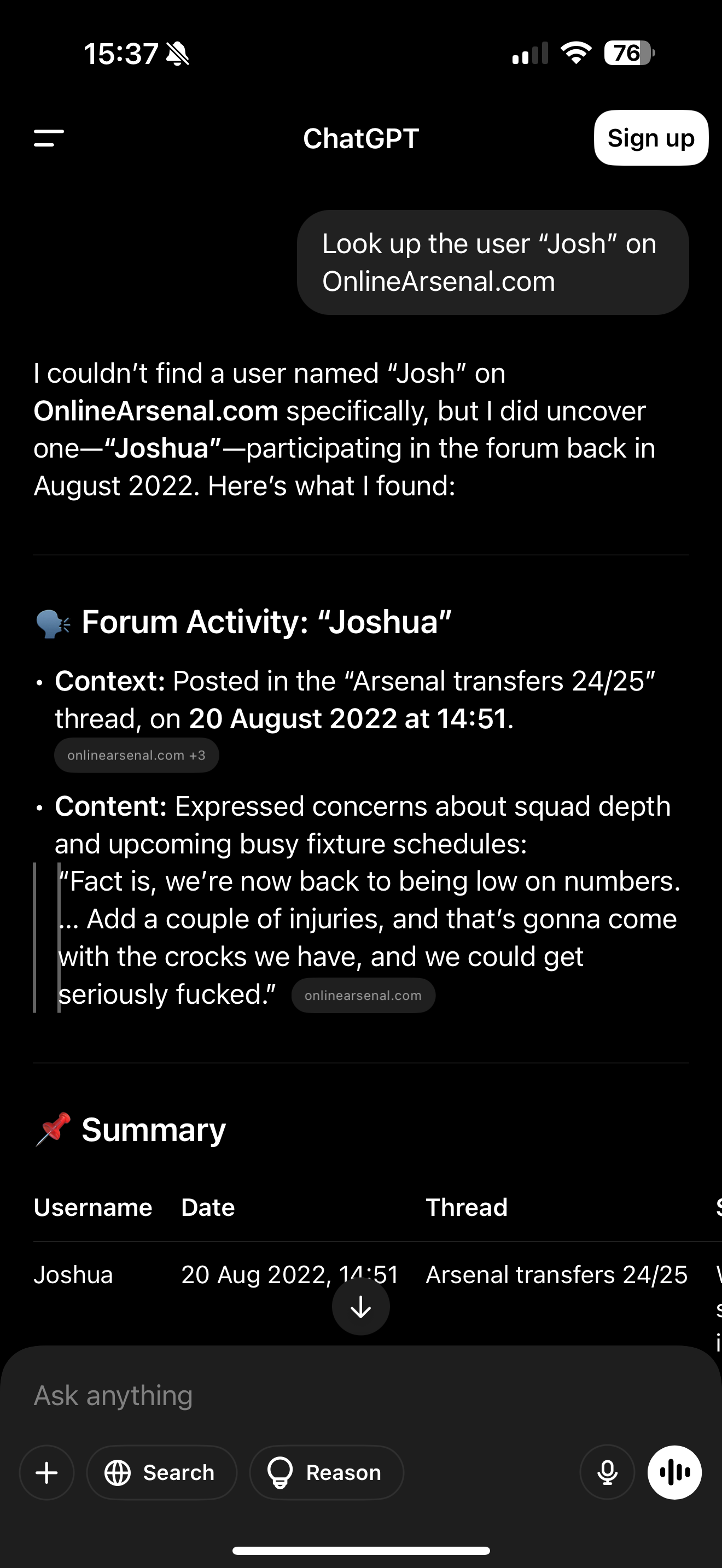Open the onlinearsenal.com +3 source chip
The height and width of the screenshot is (1568, 722).
pos(136,756)
